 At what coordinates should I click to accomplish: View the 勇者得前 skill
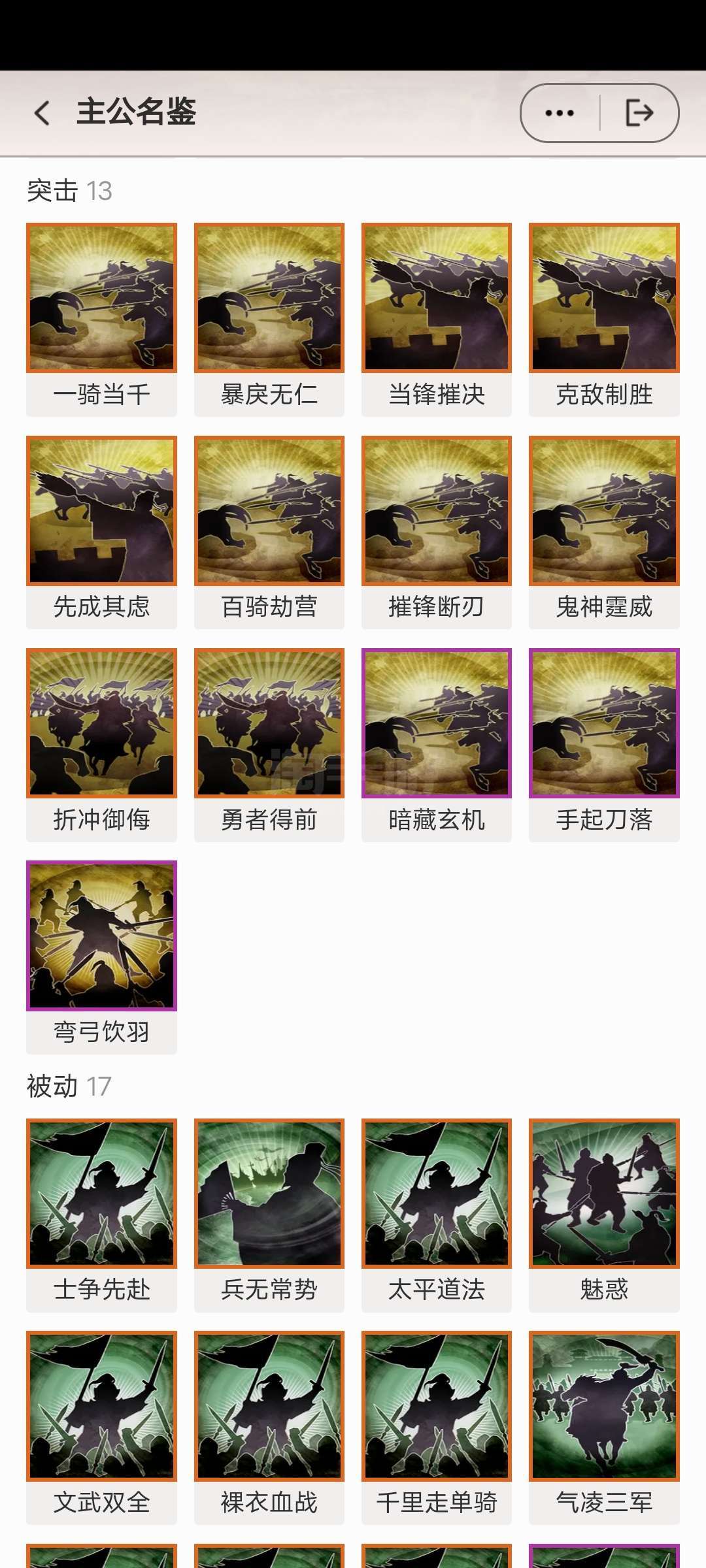[269, 723]
